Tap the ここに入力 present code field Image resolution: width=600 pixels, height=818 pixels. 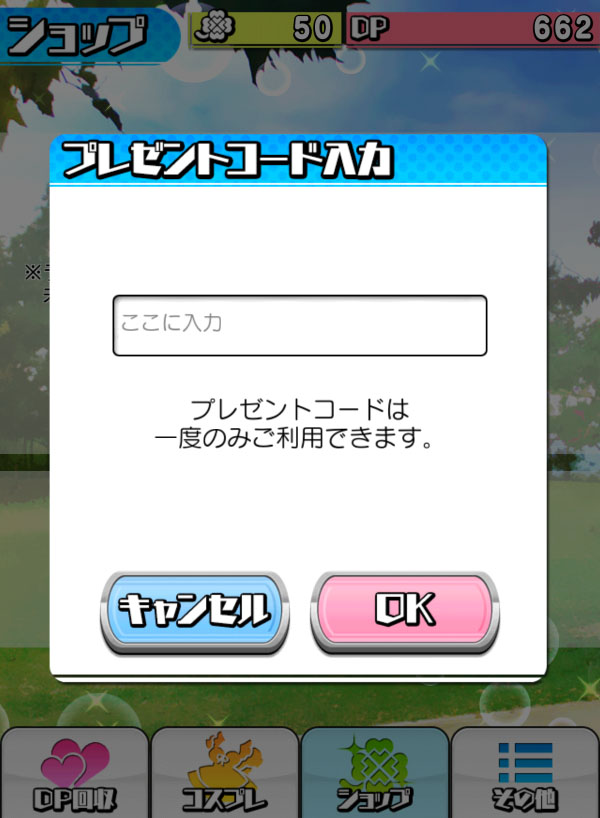(x=299, y=325)
